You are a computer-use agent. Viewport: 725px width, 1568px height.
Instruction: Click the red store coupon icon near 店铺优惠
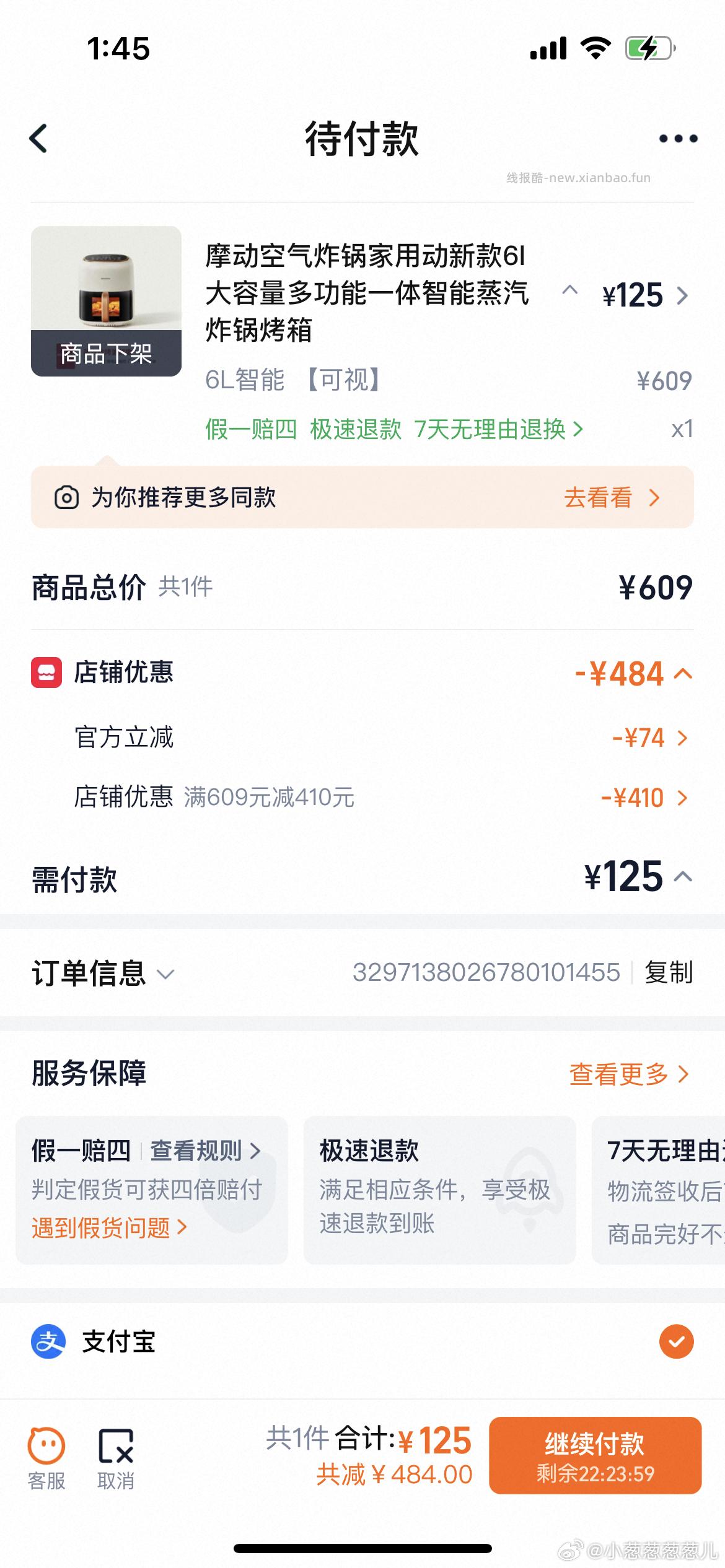[x=45, y=673]
